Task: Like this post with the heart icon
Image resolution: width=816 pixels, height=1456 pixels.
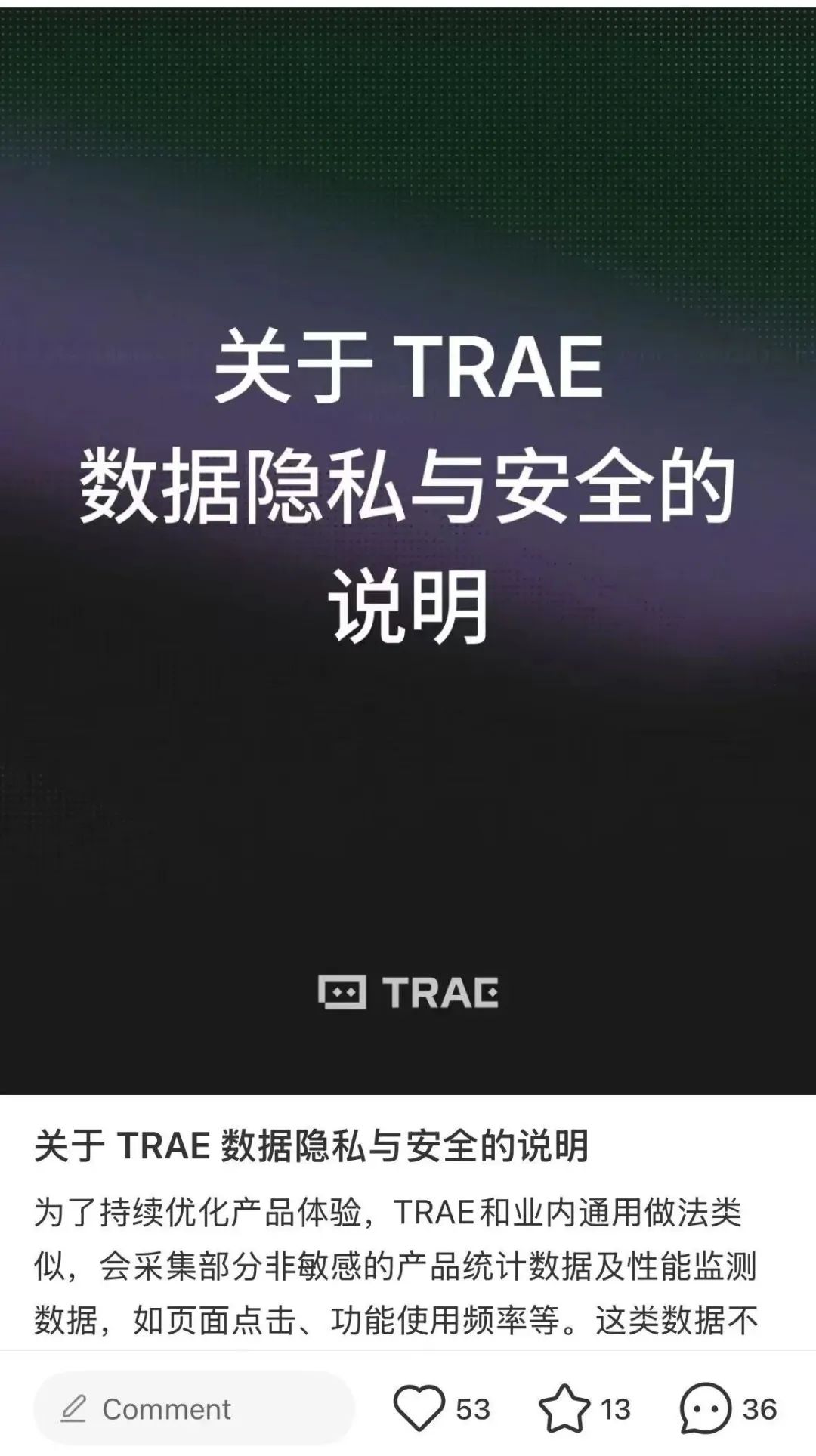Action: [419, 1408]
